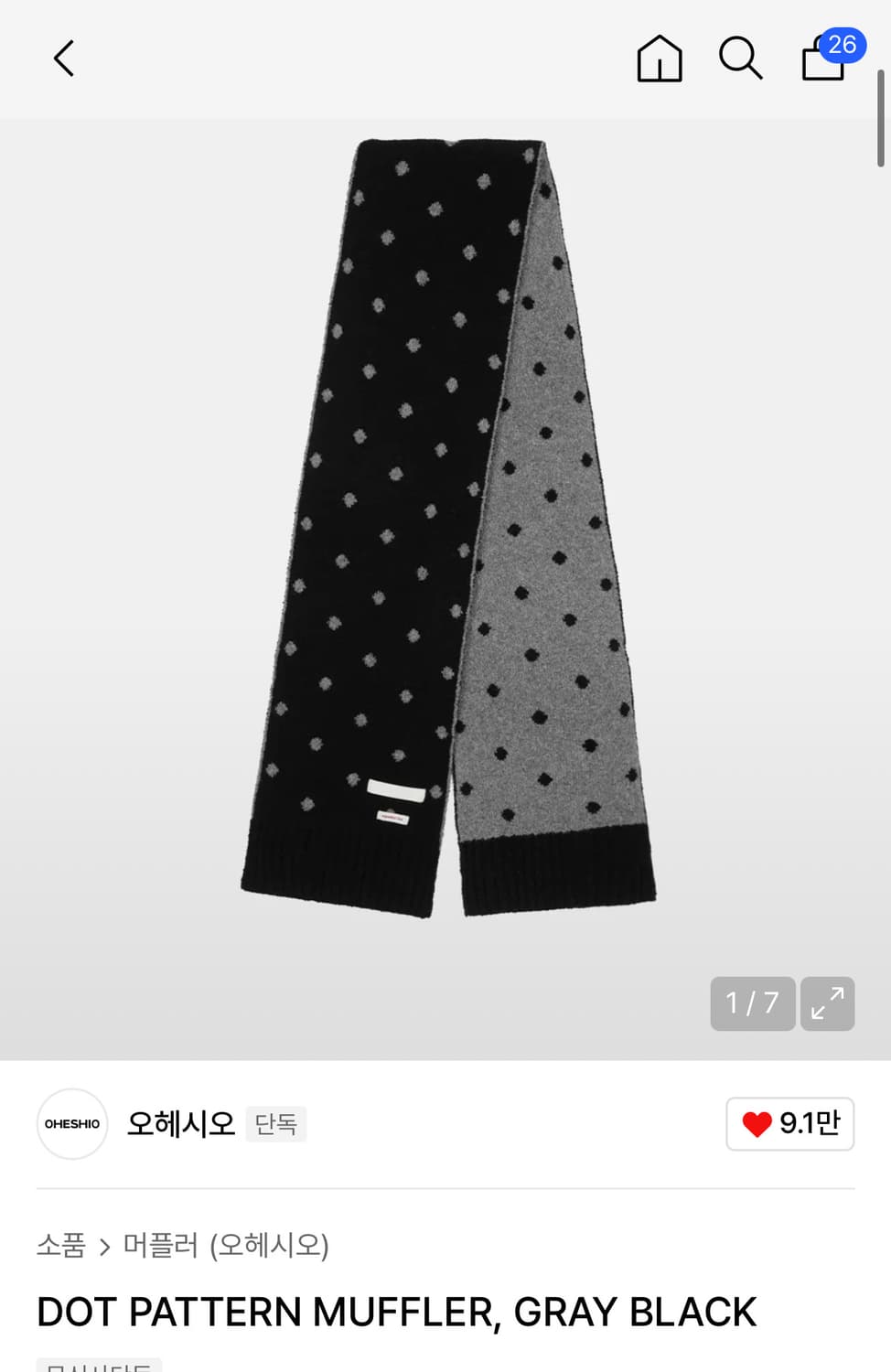Click the fullscreen expand icon on image
This screenshot has width=891, height=1372.
point(827,1003)
